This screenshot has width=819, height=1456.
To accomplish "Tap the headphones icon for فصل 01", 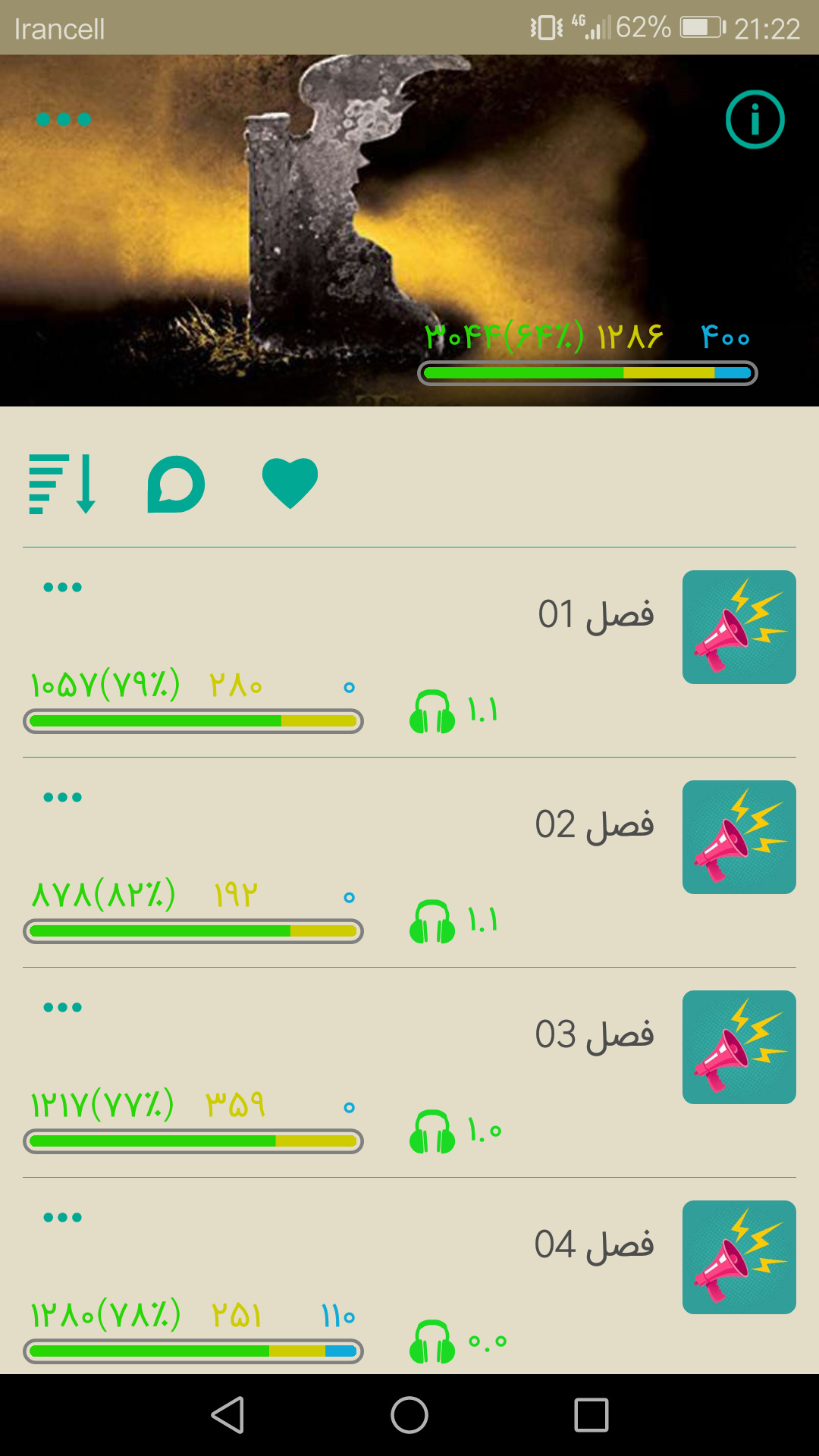I will click(432, 711).
